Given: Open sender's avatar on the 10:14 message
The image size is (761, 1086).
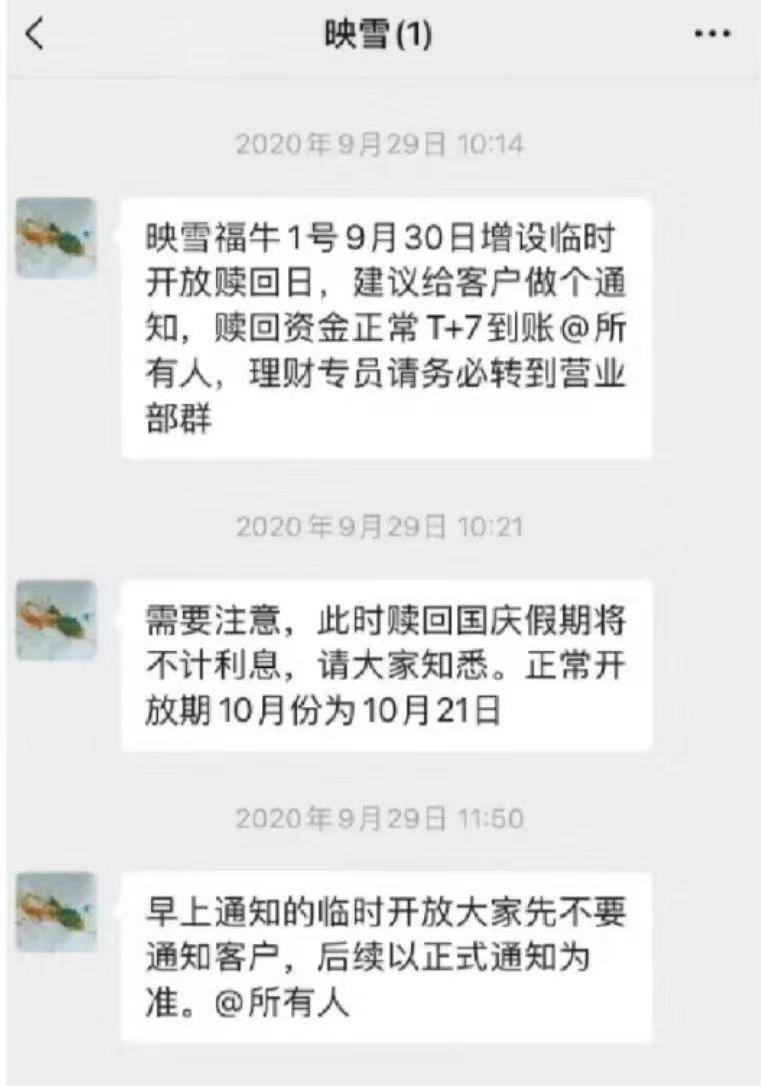Looking at the screenshot, I should [x=56, y=238].
